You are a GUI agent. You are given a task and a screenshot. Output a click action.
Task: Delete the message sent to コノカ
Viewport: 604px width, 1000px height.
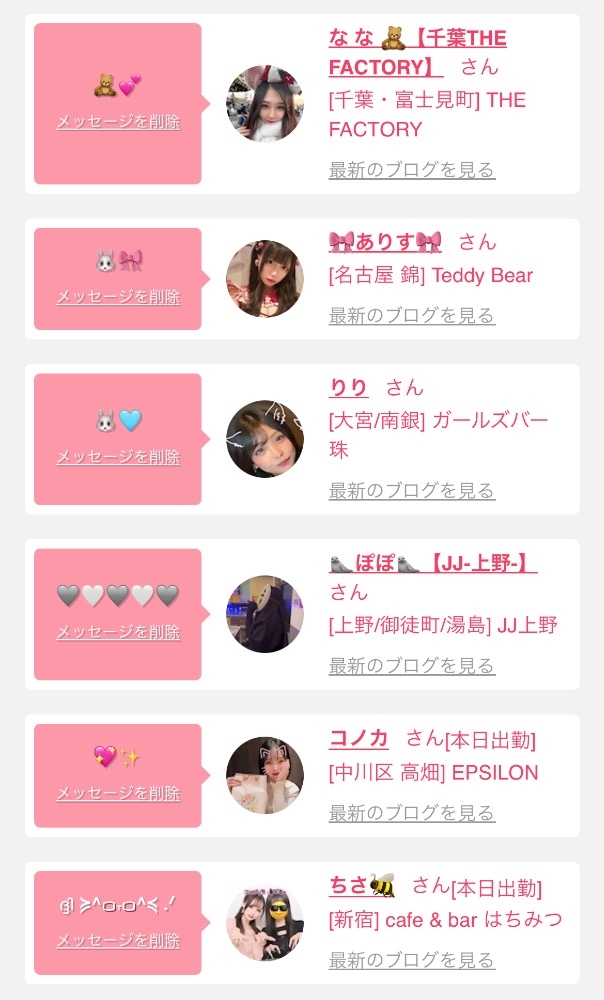119,793
